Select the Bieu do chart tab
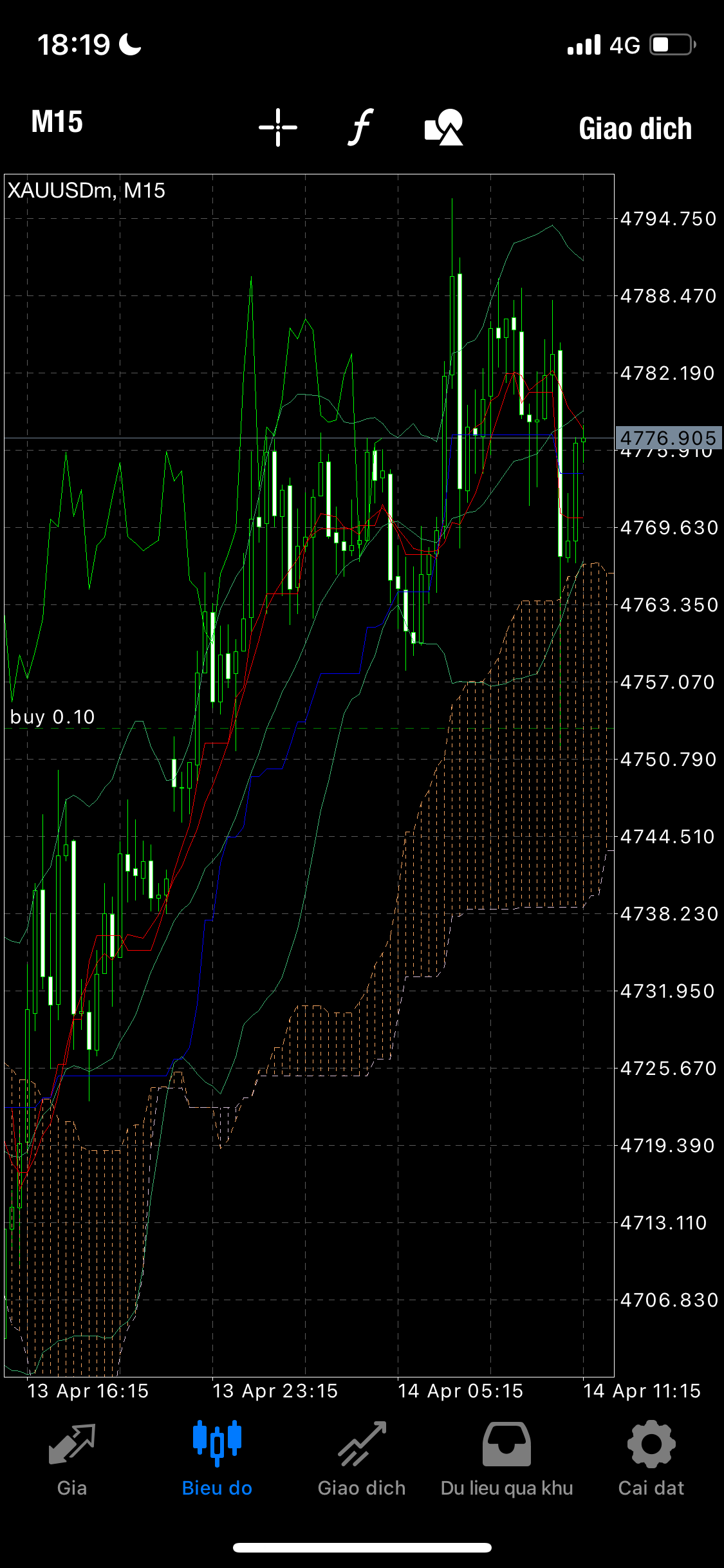 [x=217, y=1459]
